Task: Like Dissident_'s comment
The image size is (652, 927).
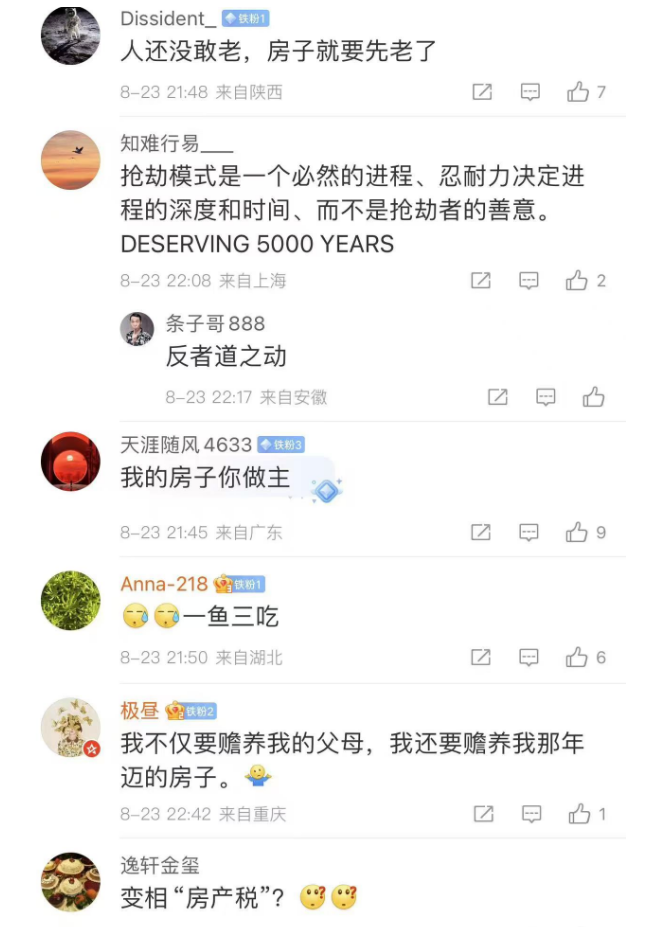Action: click(x=579, y=92)
